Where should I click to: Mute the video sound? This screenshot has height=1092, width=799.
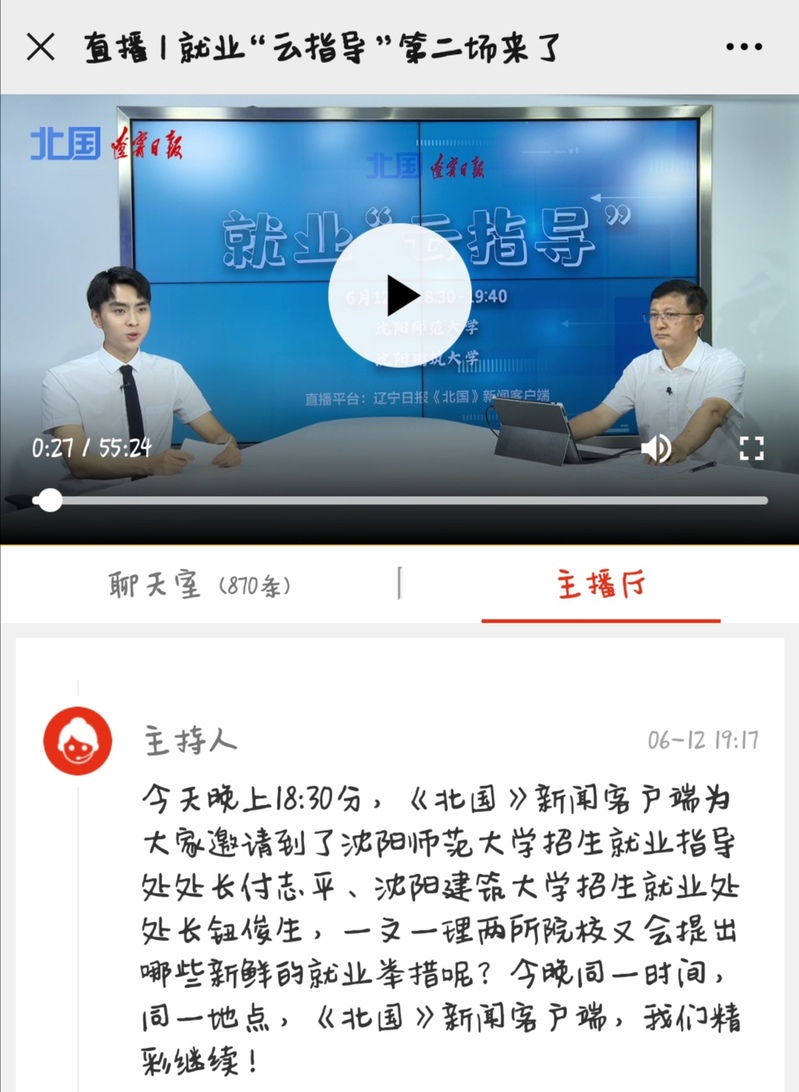click(656, 448)
